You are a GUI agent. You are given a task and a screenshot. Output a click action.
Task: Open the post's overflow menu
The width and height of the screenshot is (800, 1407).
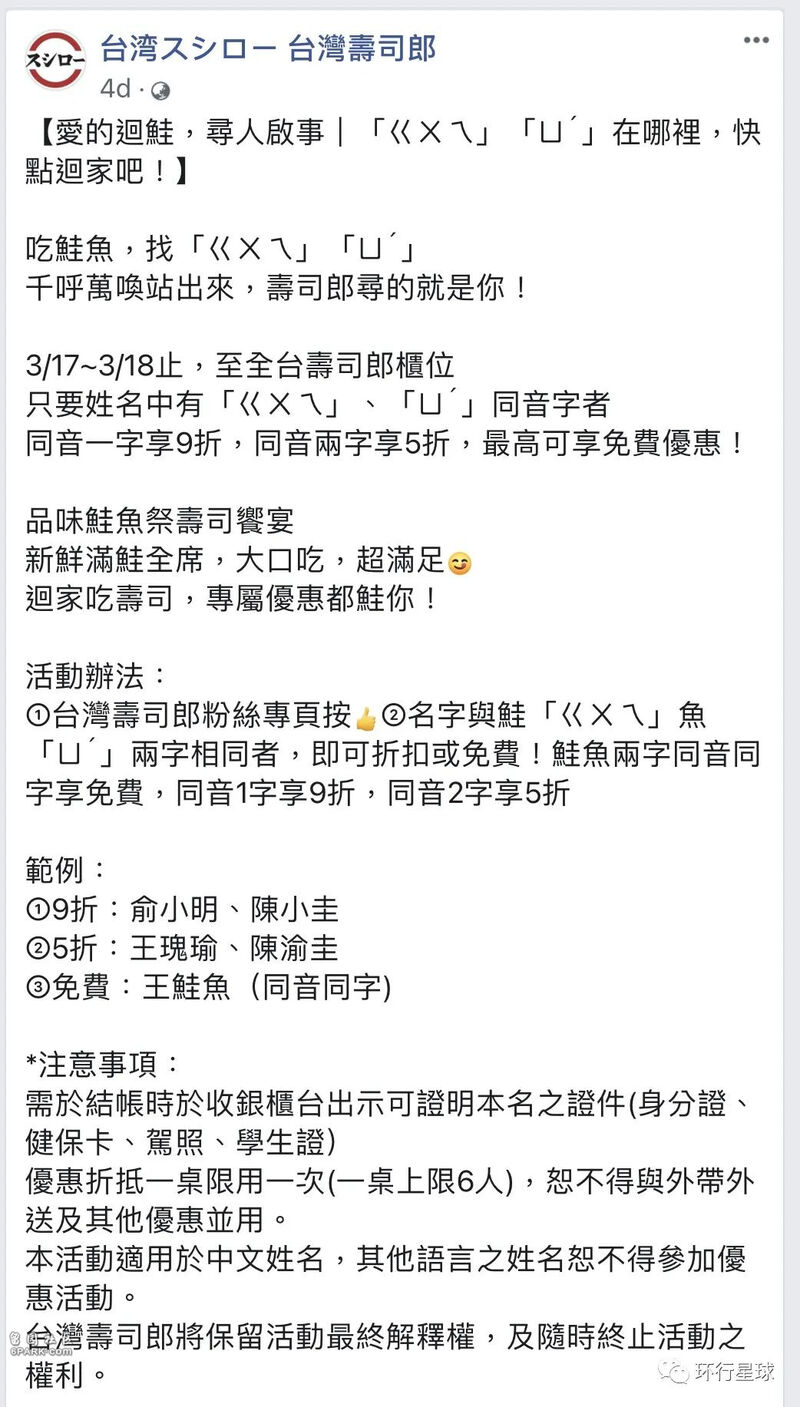tap(755, 40)
